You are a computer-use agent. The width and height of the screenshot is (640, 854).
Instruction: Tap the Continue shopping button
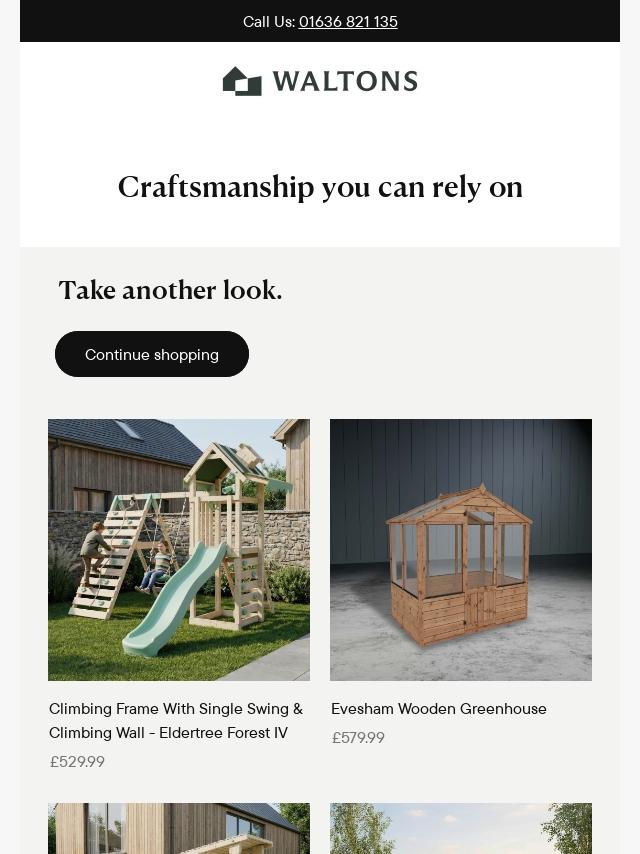[x=152, y=354]
